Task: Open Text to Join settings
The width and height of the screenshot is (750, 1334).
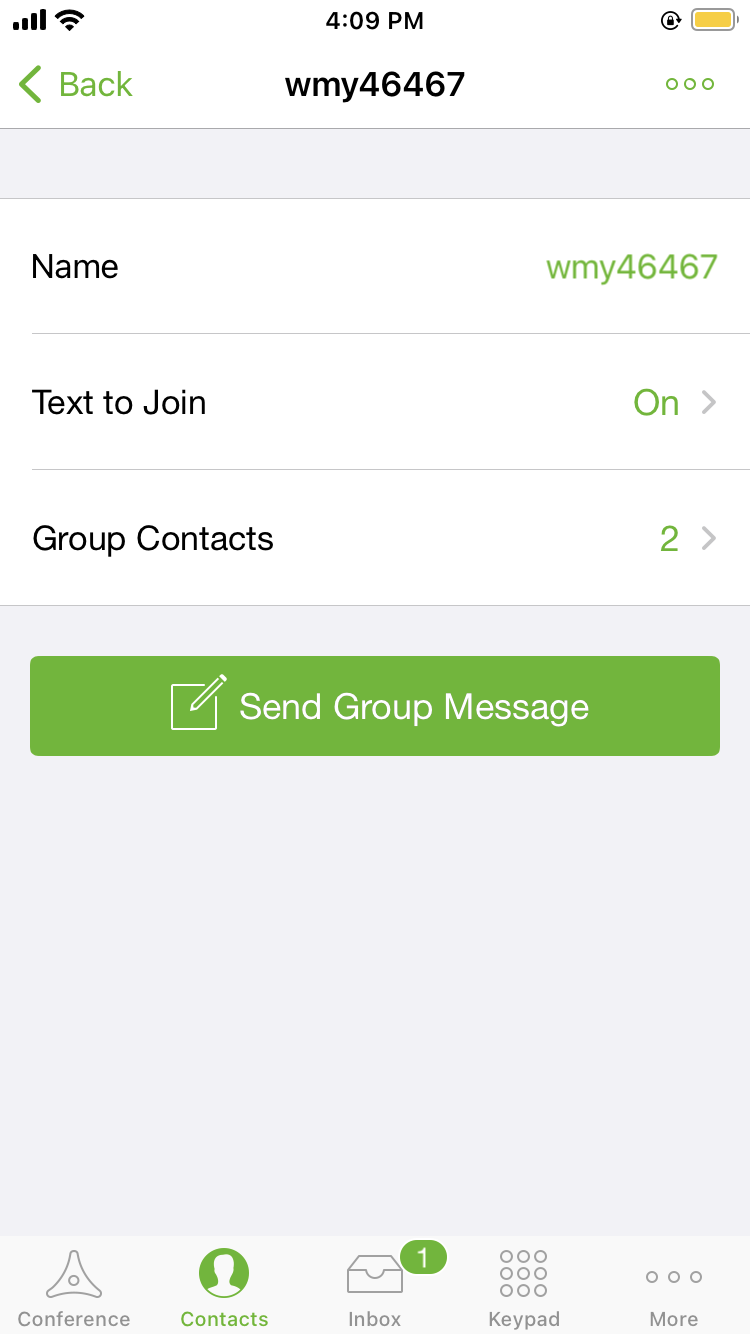Action: click(375, 402)
